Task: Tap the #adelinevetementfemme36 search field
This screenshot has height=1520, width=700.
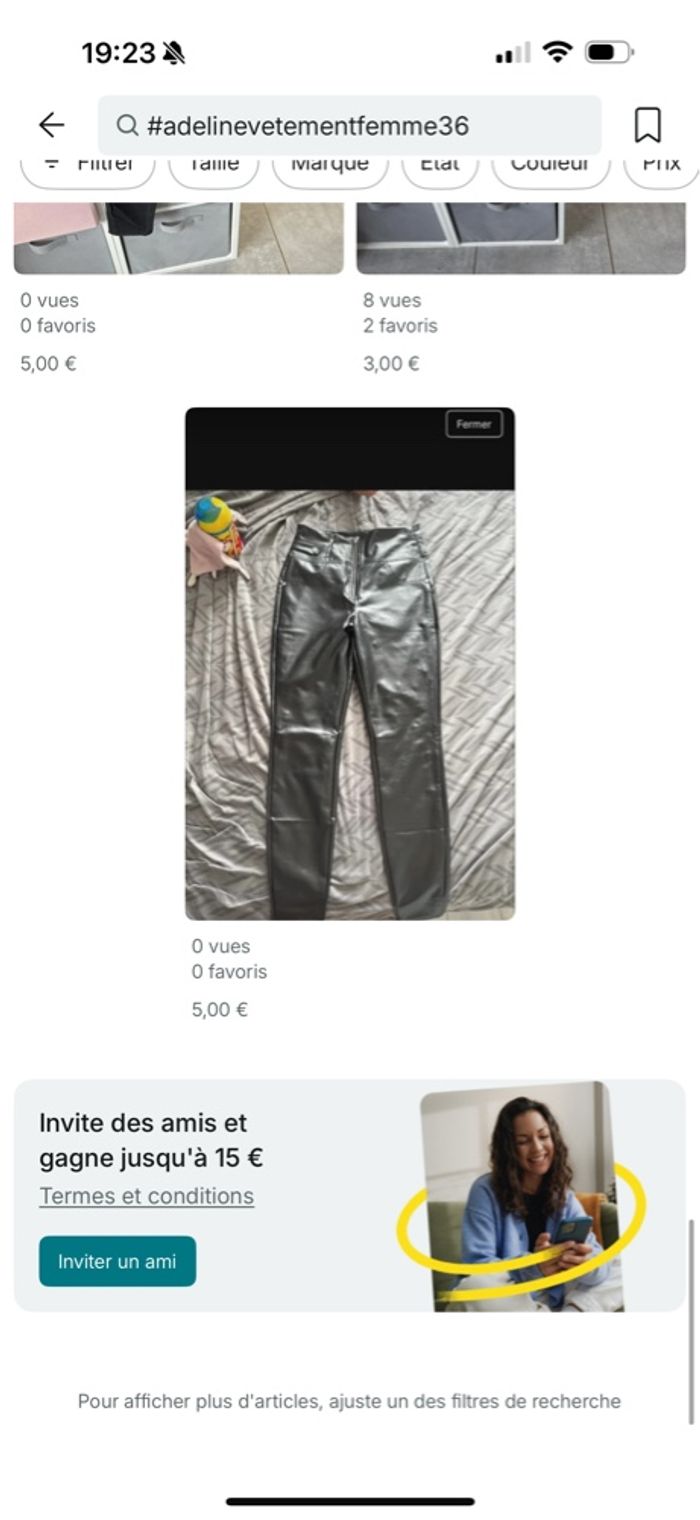Action: [350, 126]
